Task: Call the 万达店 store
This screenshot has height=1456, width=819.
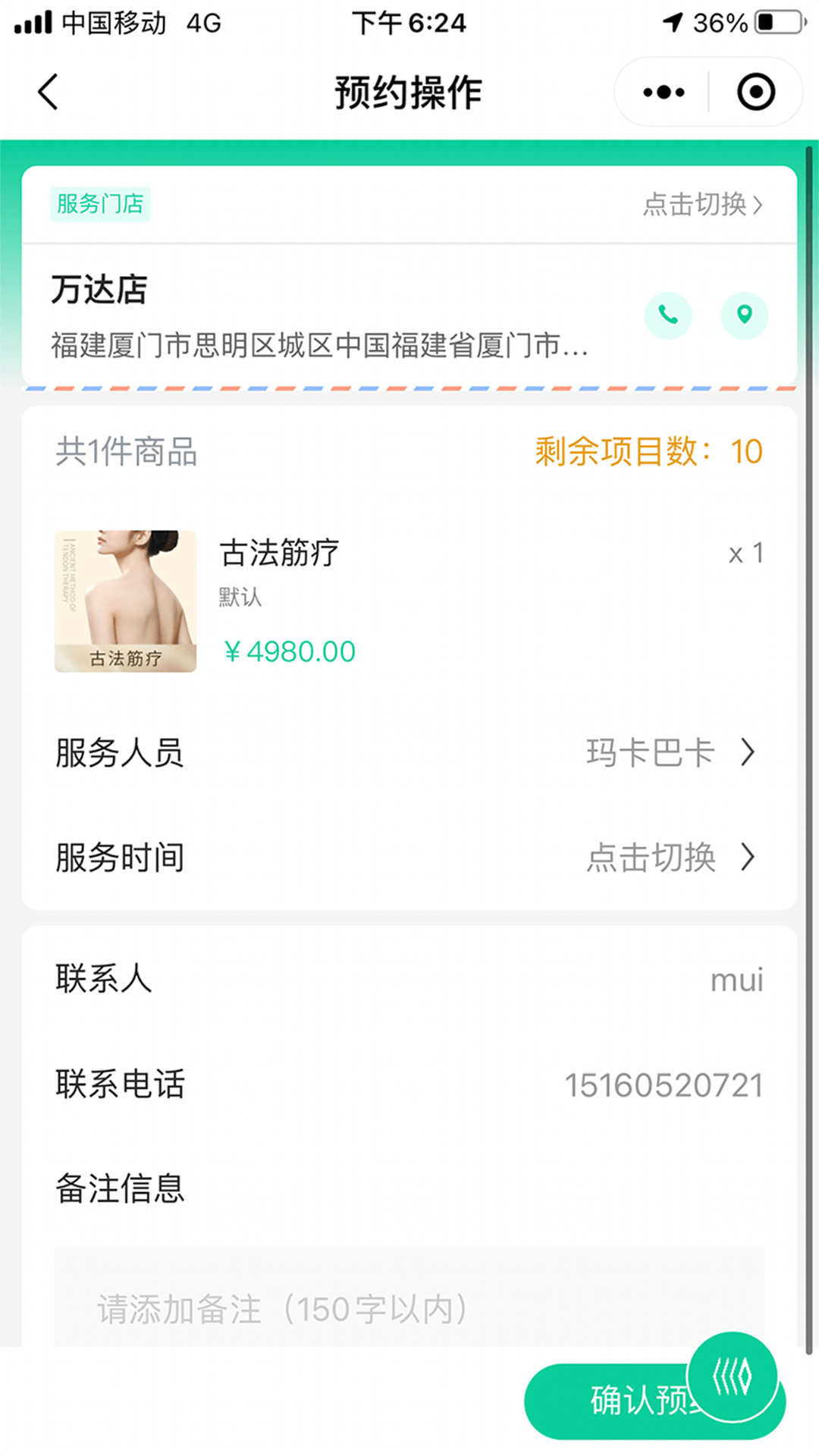Action: [x=668, y=315]
